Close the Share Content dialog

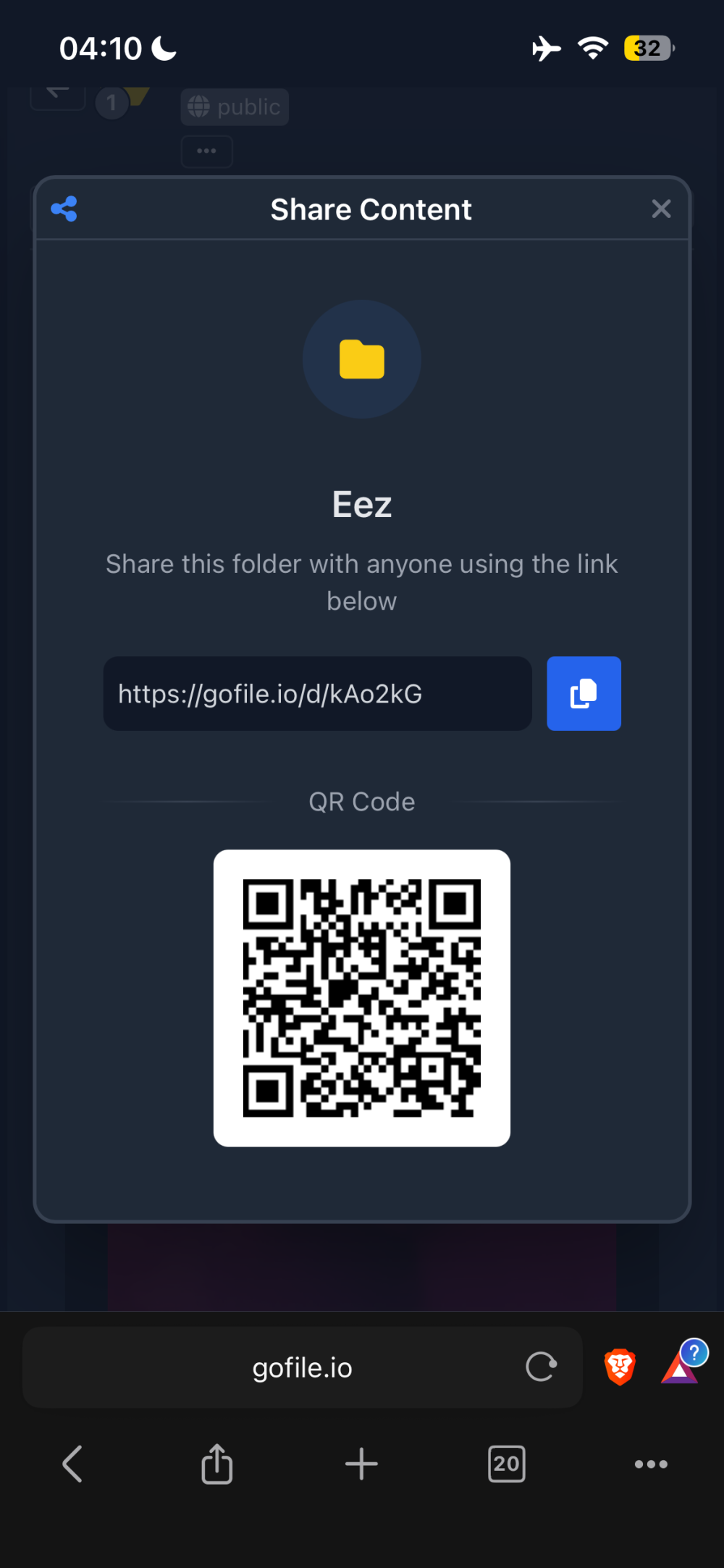click(x=661, y=209)
